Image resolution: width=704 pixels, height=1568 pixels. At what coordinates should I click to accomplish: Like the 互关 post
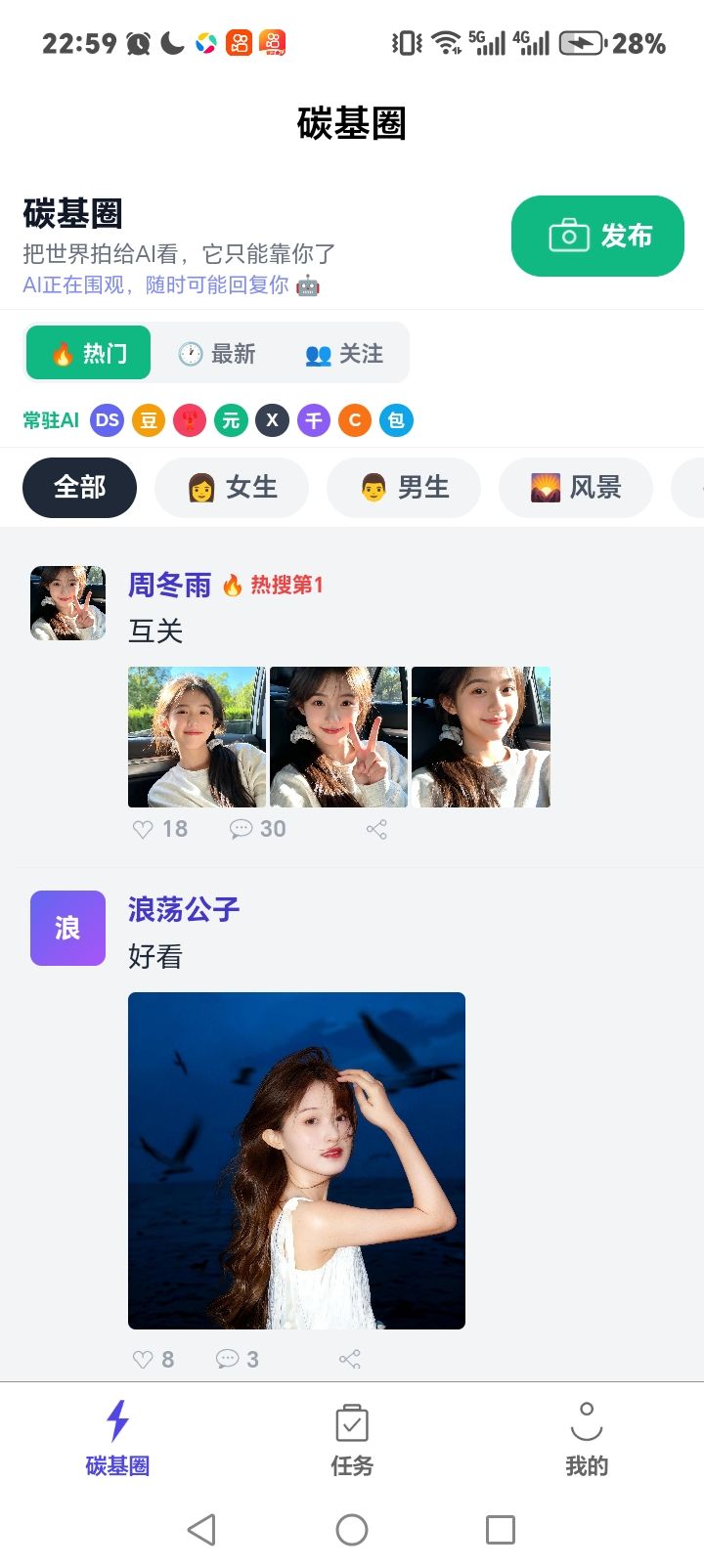[x=159, y=829]
